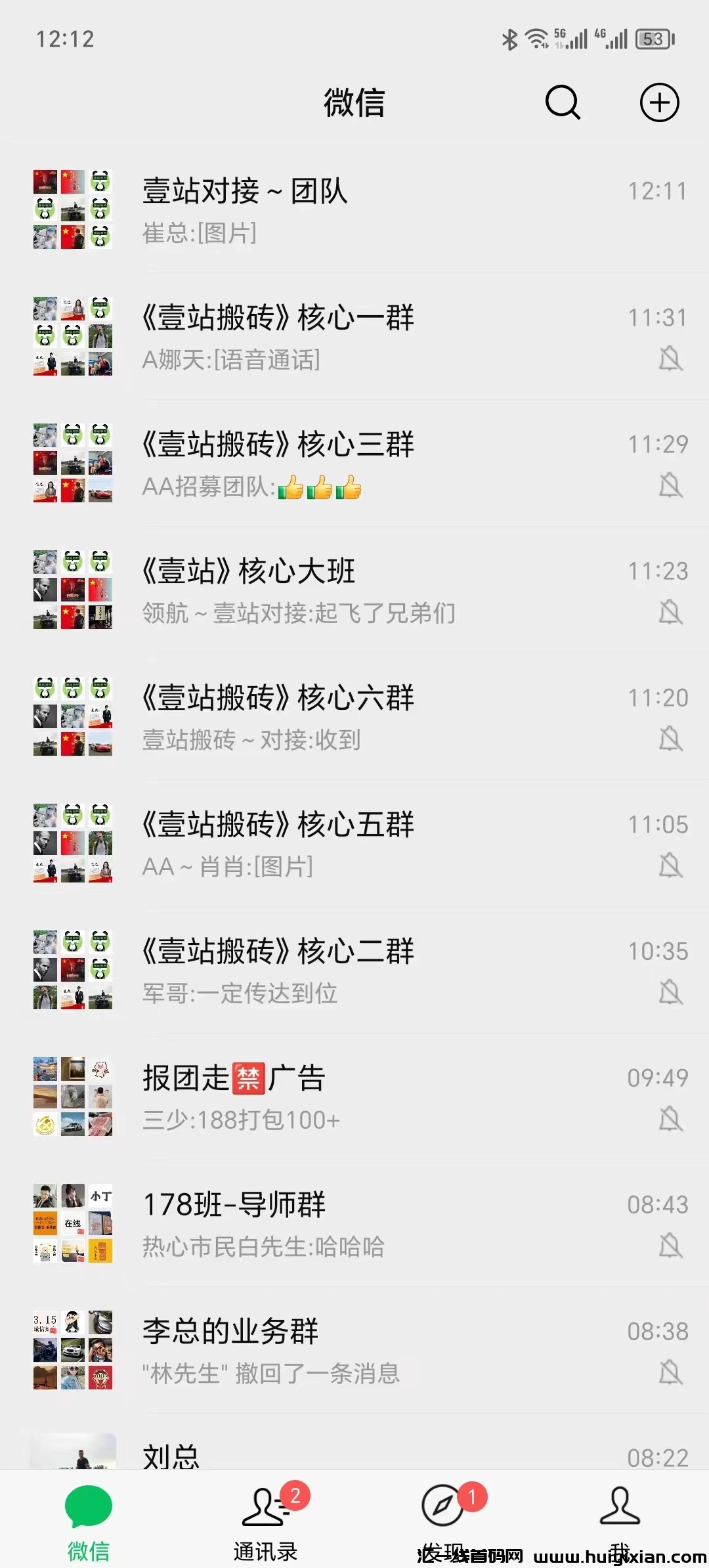Tap the battery indicator in status bar

click(x=654, y=39)
